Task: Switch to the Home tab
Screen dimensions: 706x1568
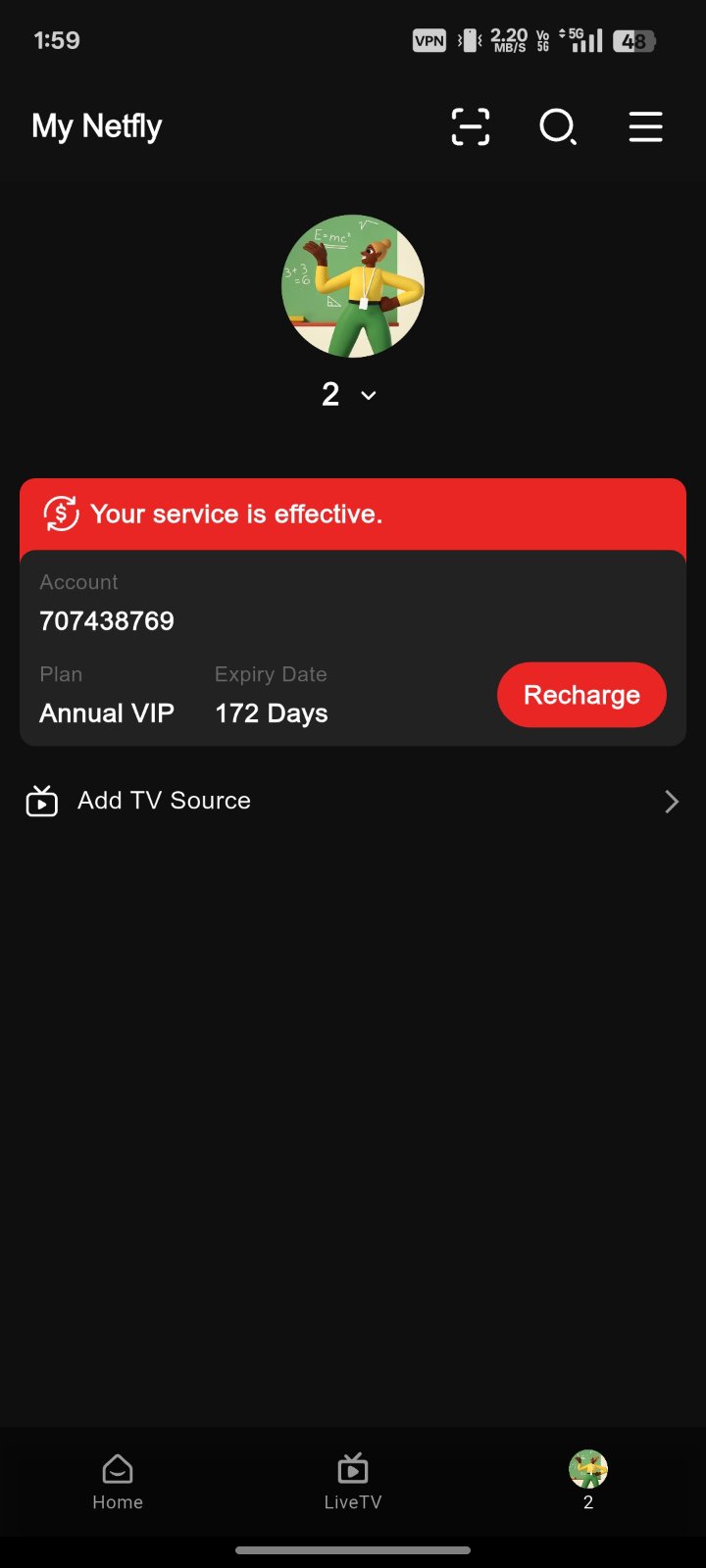Action: (118, 1481)
